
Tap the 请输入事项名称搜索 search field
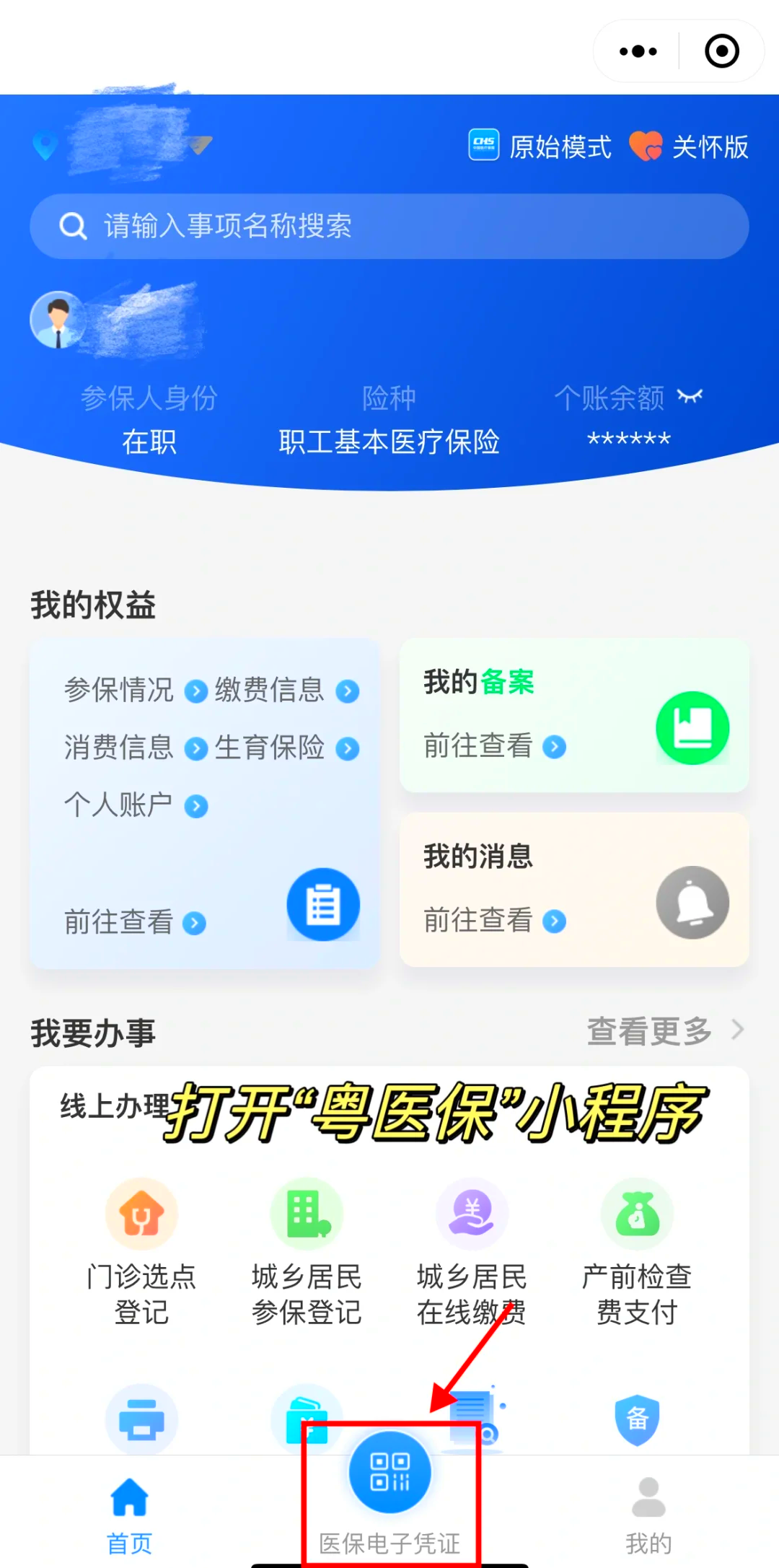click(x=389, y=226)
